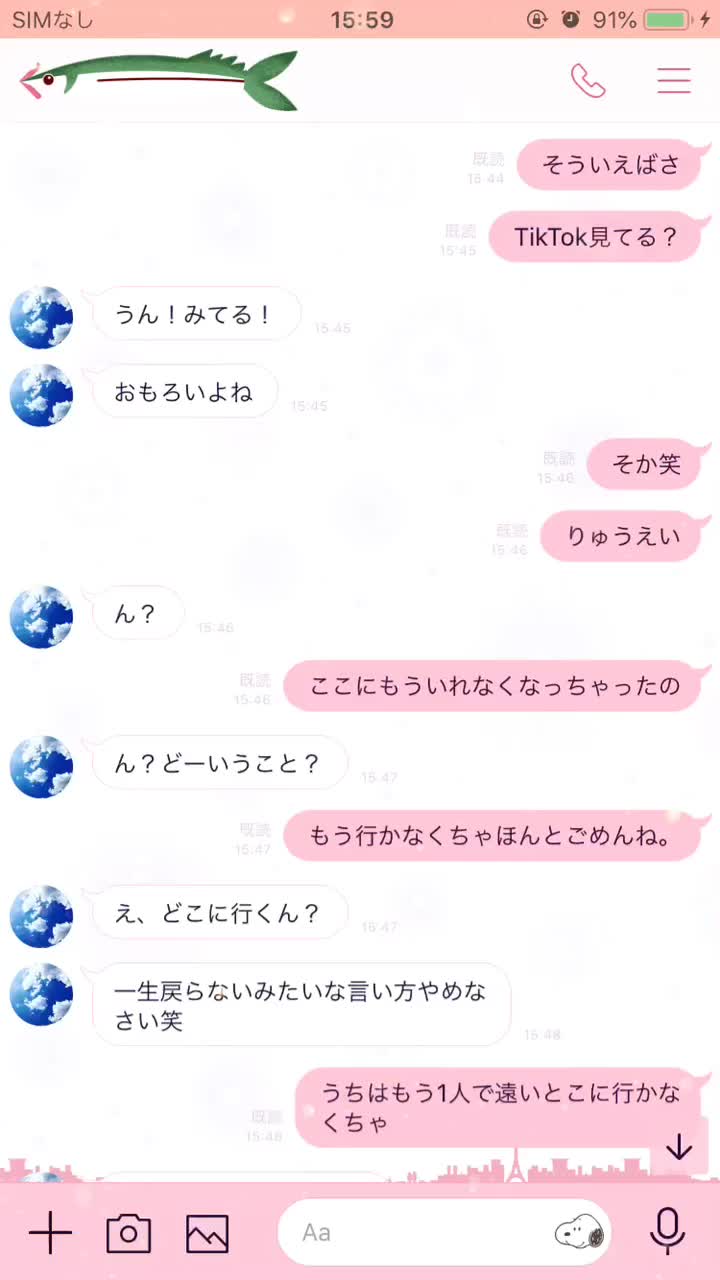The width and height of the screenshot is (720, 1280).
Task: Jump to the latest message
Action: [x=679, y=1147]
